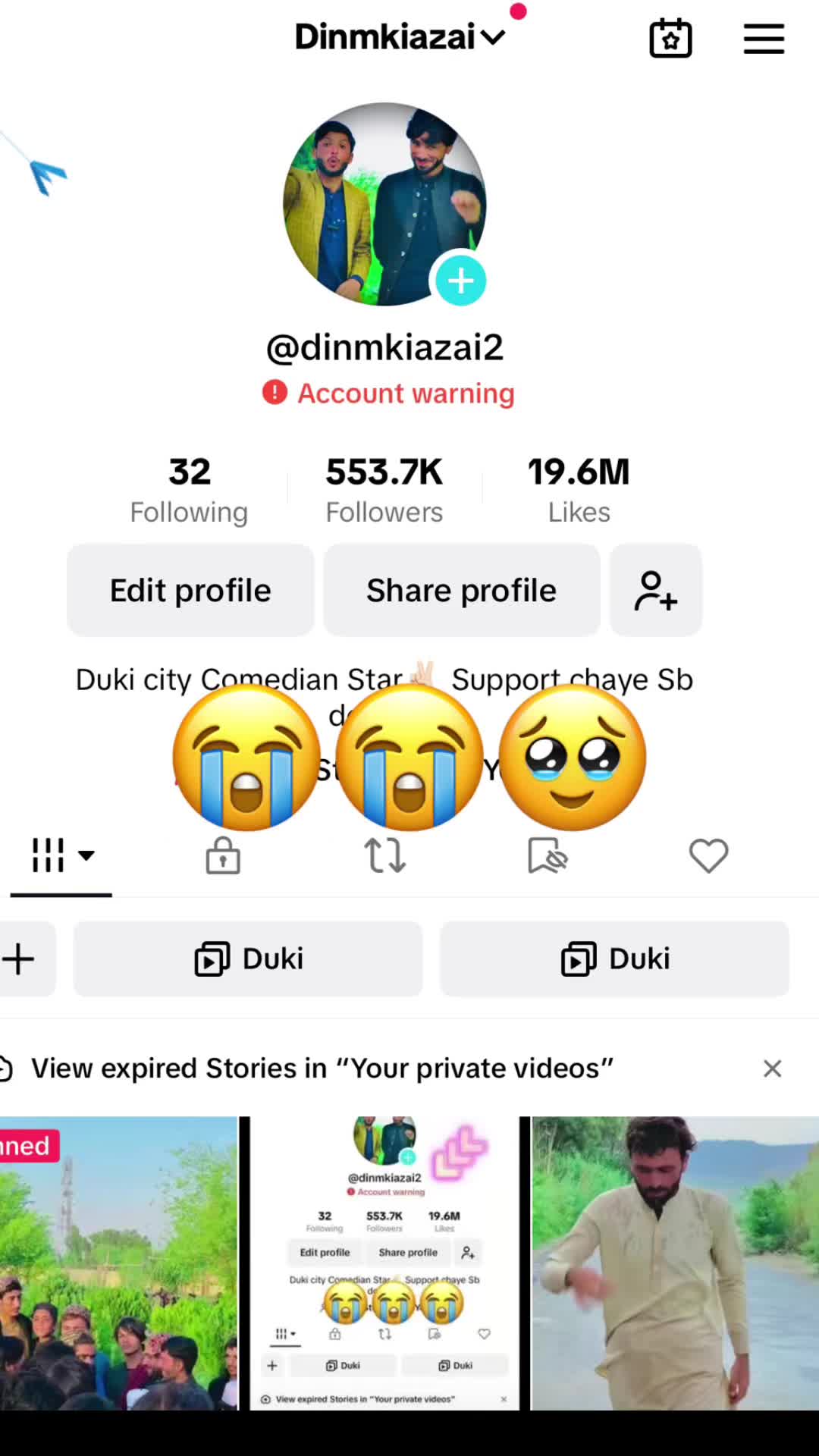Switch to the private videos lock tab
The height and width of the screenshot is (1456, 819).
point(223,855)
